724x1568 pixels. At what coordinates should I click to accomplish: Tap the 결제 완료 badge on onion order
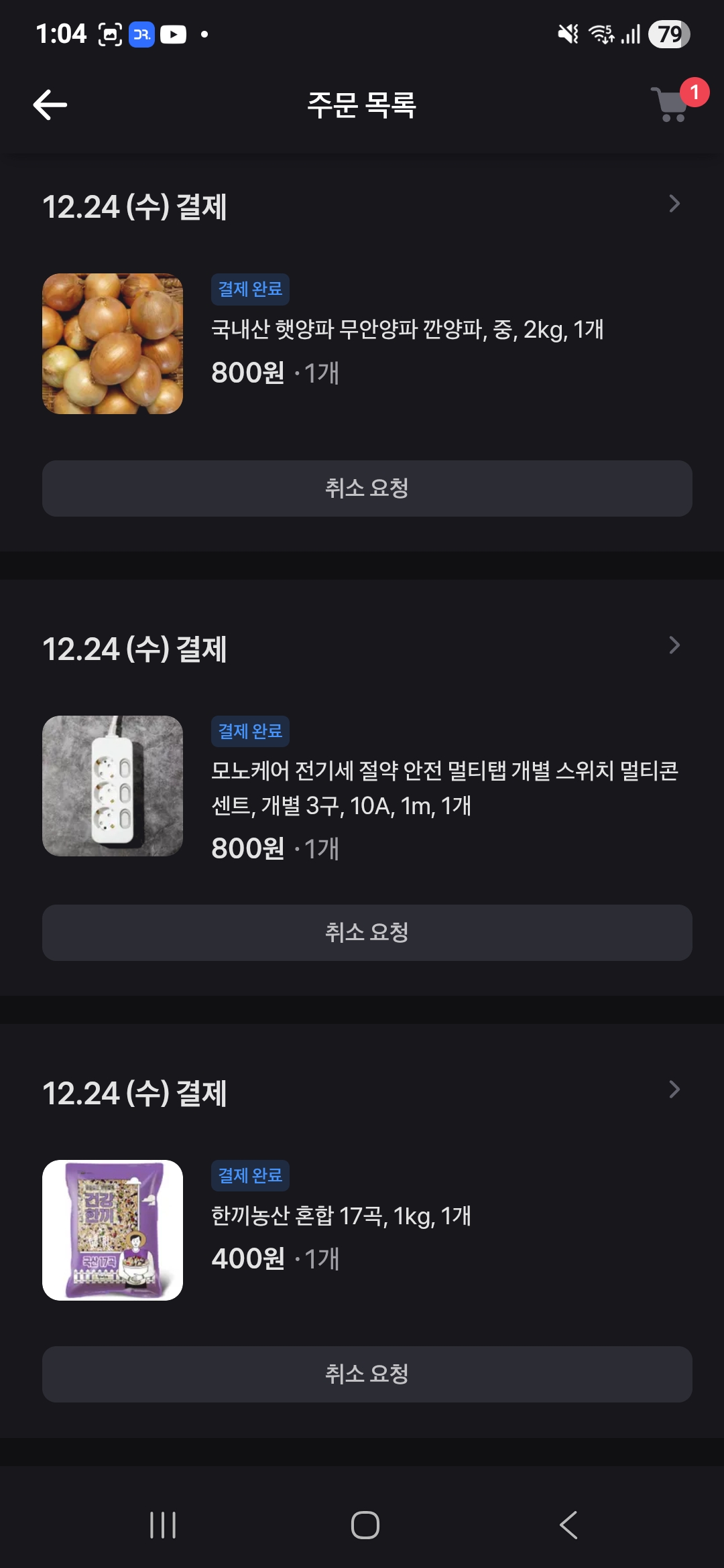(x=249, y=289)
